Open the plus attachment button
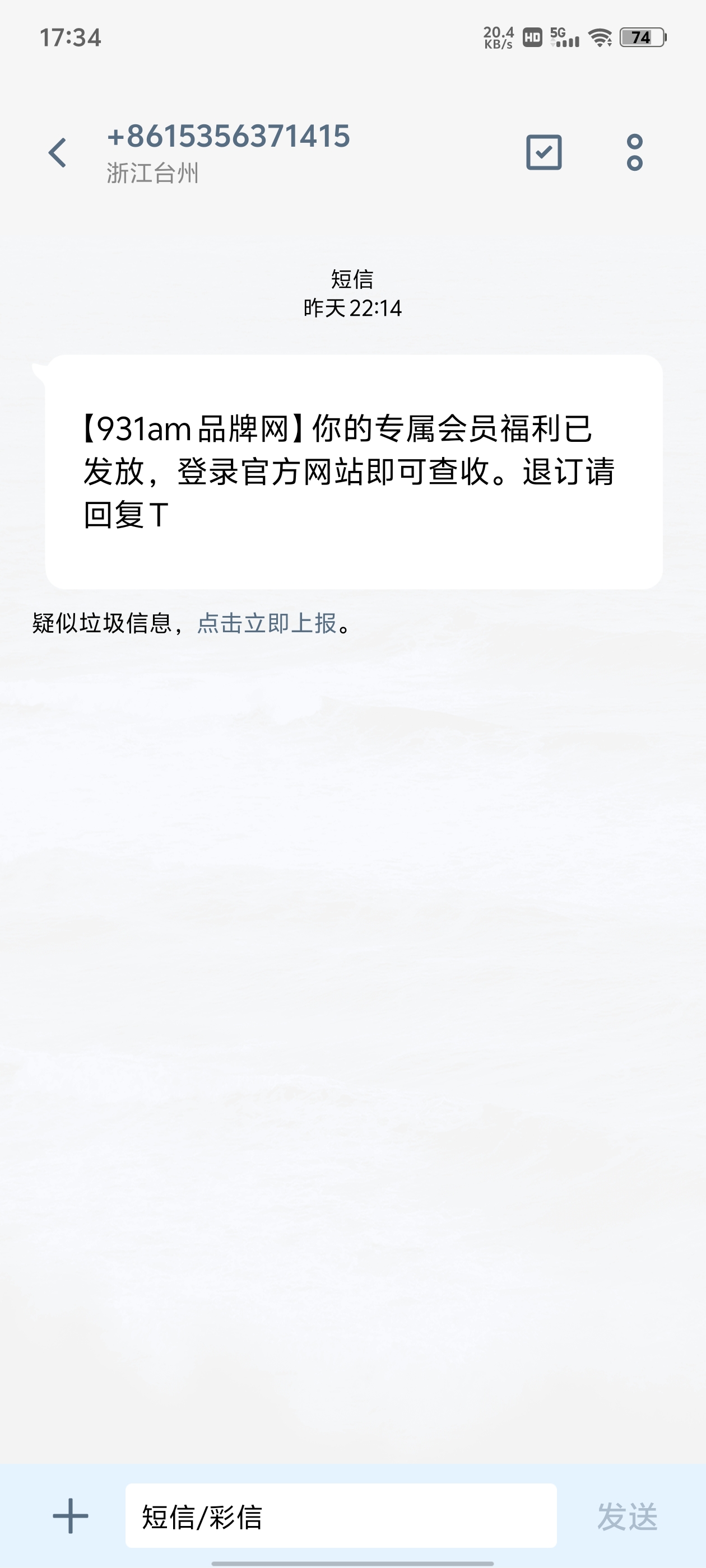The height and width of the screenshot is (1568, 706). [x=71, y=1516]
